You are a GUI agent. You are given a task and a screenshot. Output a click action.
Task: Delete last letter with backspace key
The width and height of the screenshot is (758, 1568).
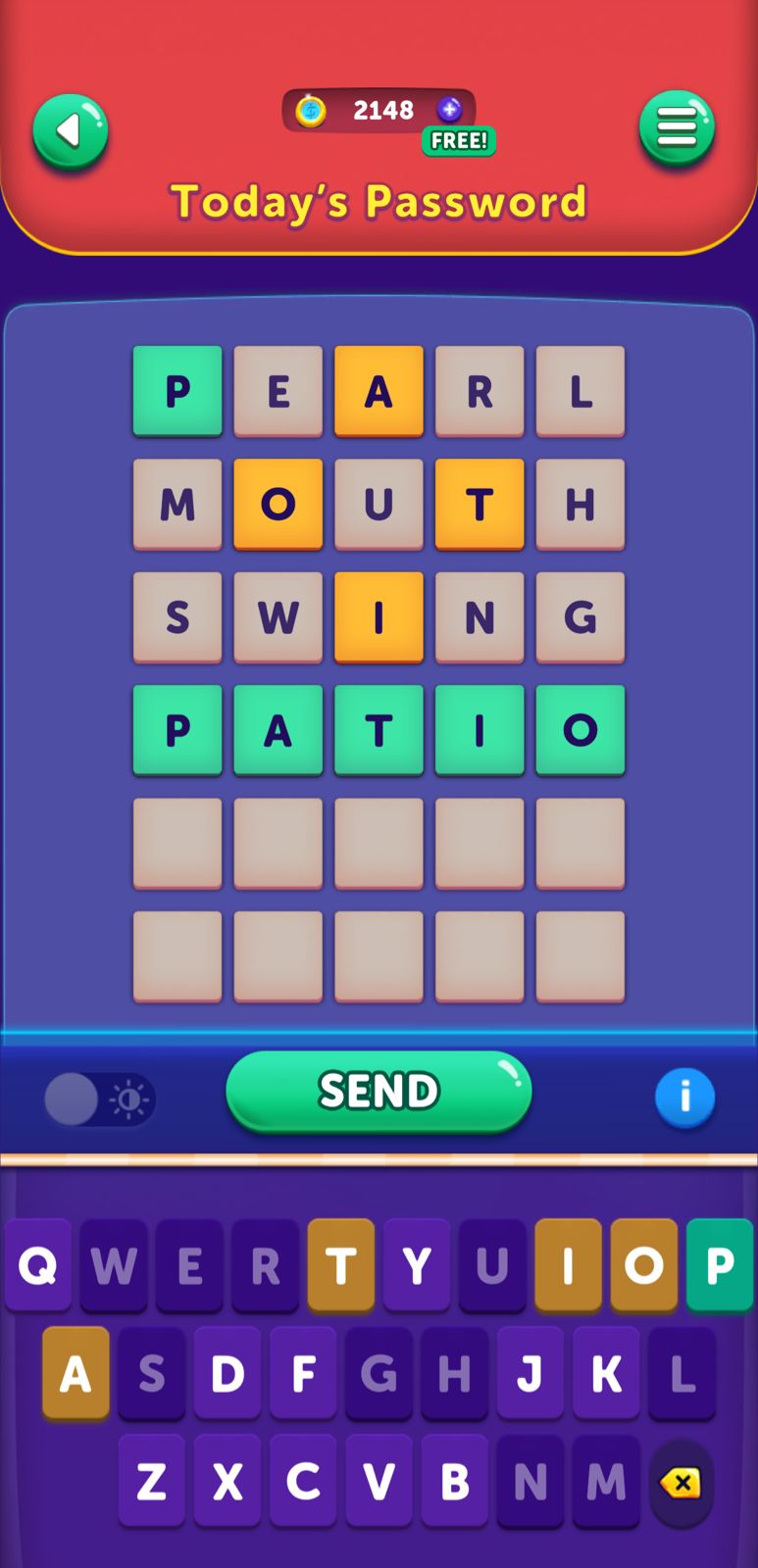681,1483
